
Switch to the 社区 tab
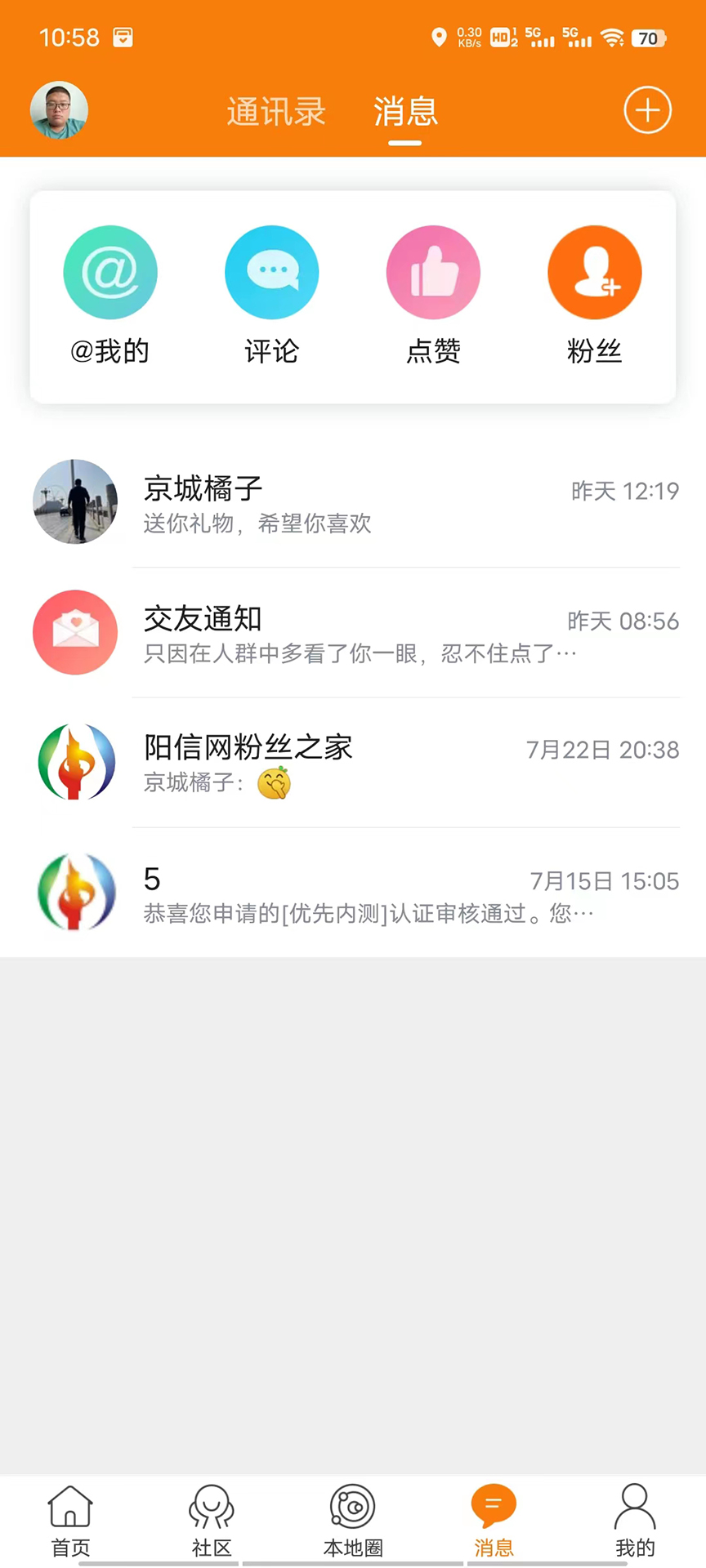point(212,1520)
